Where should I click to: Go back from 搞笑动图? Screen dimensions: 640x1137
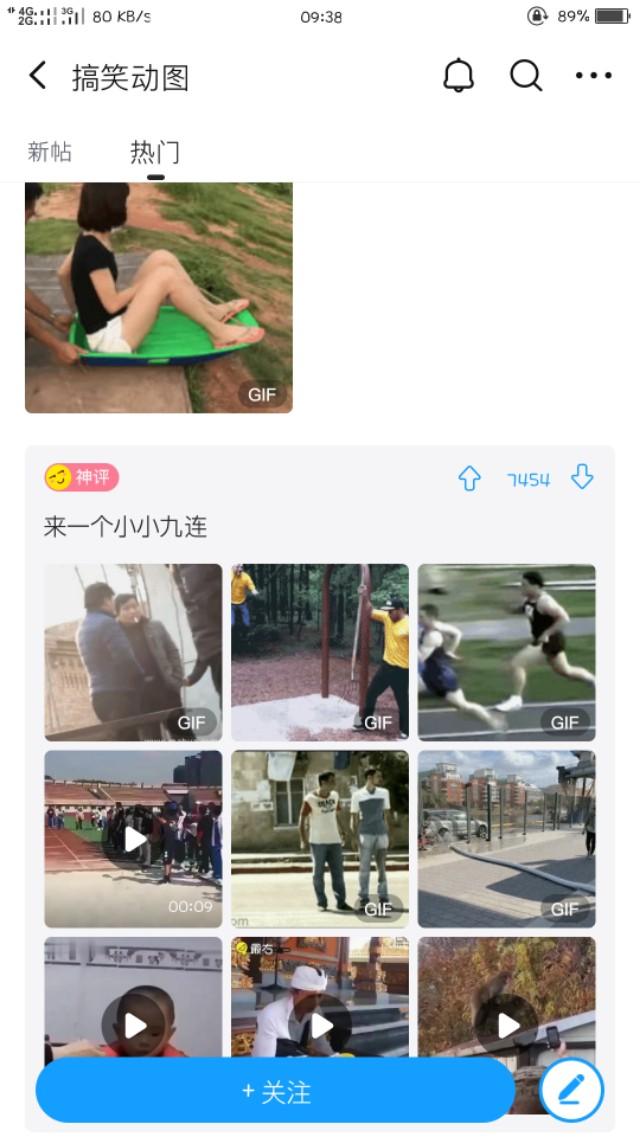tap(38, 75)
